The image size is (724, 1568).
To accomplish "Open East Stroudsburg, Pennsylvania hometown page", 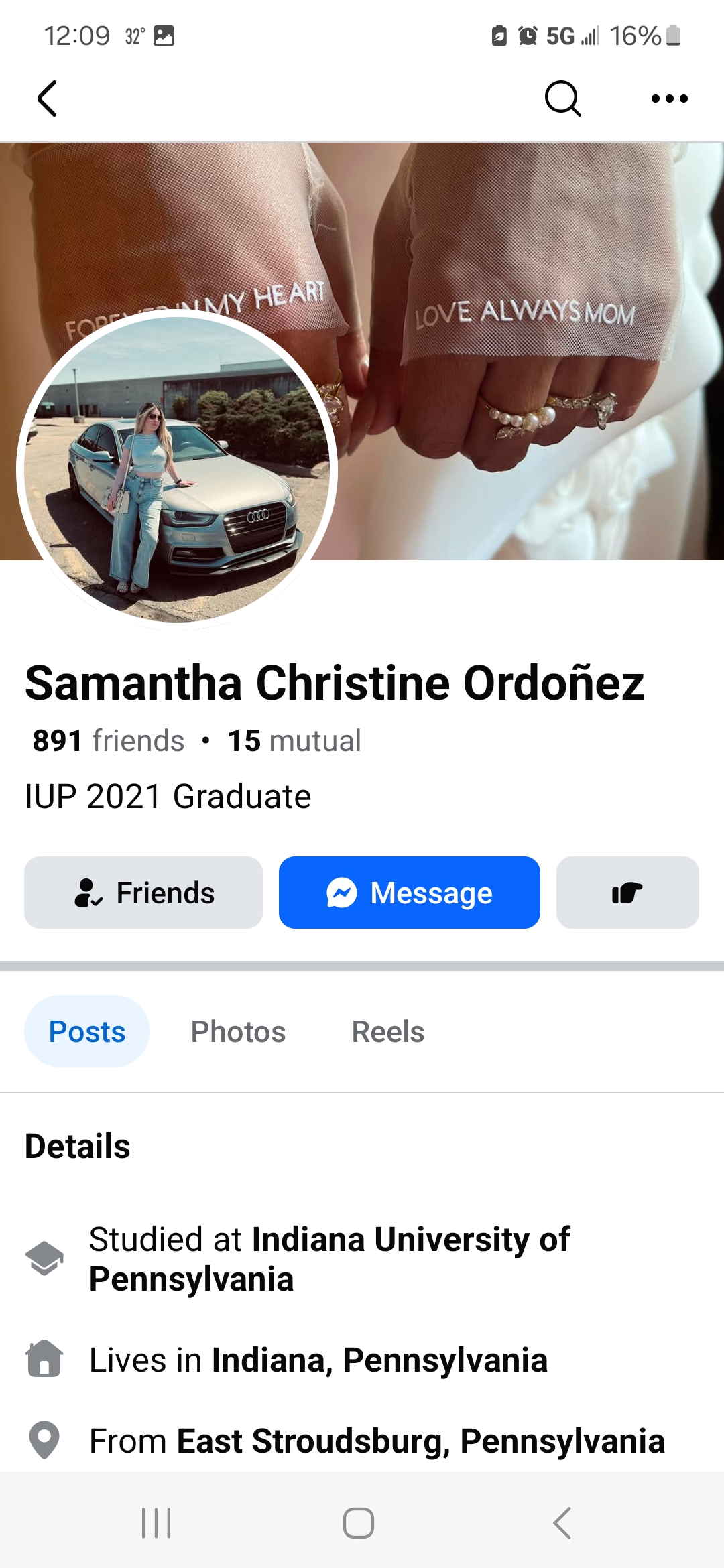I will pos(420,1441).
